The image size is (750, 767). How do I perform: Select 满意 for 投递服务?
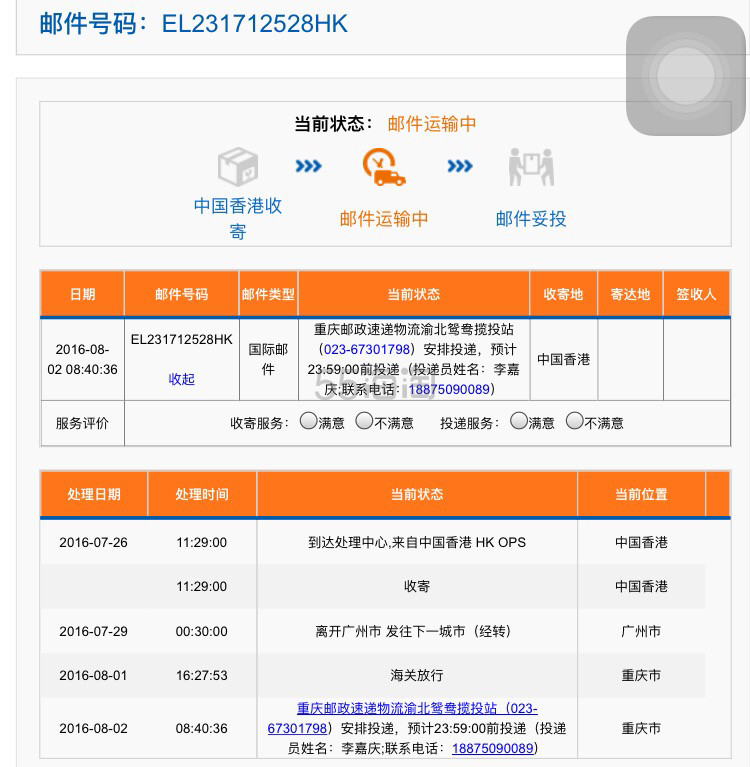518,422
